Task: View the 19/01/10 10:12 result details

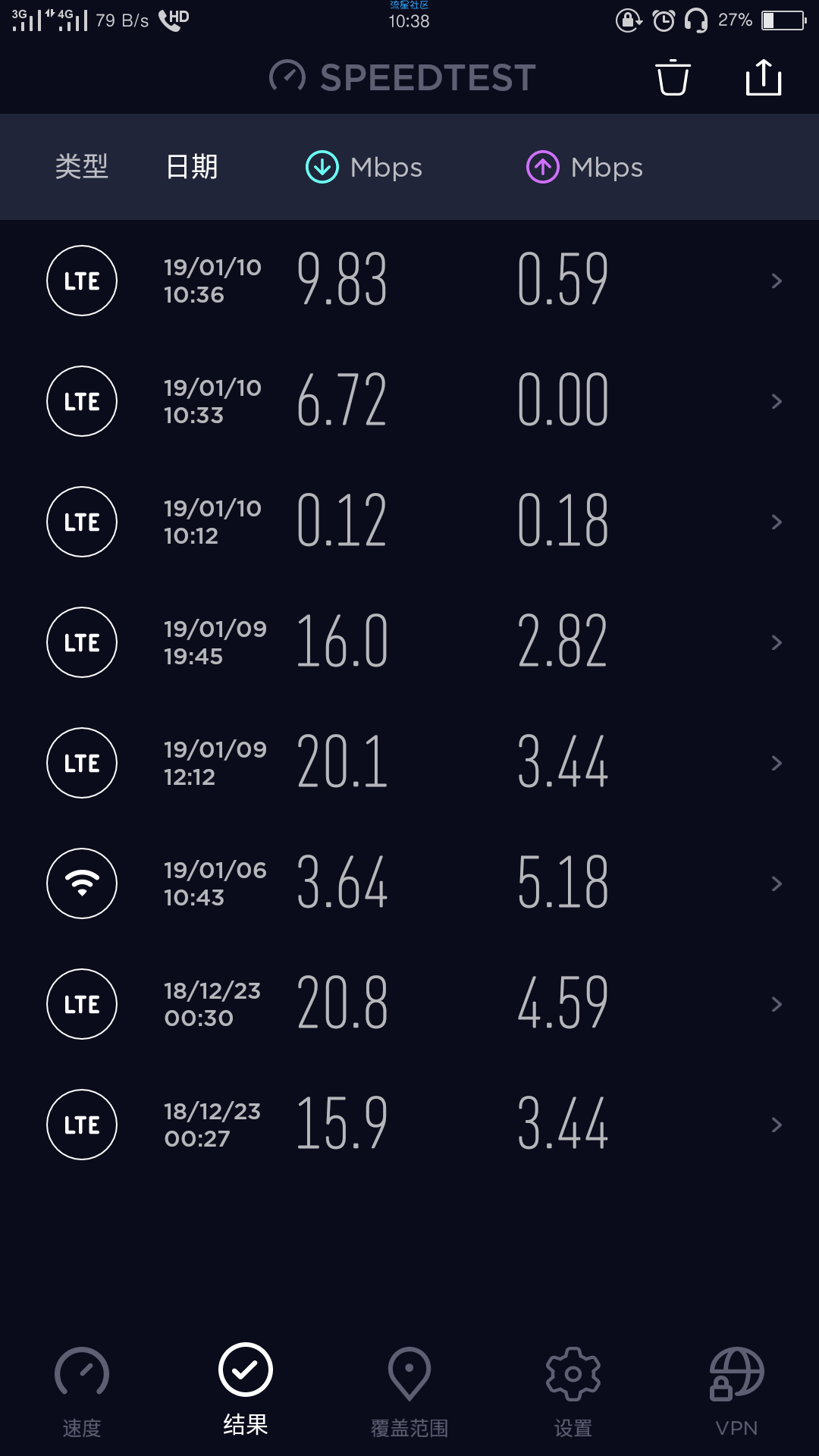Action: click(409, 522)
